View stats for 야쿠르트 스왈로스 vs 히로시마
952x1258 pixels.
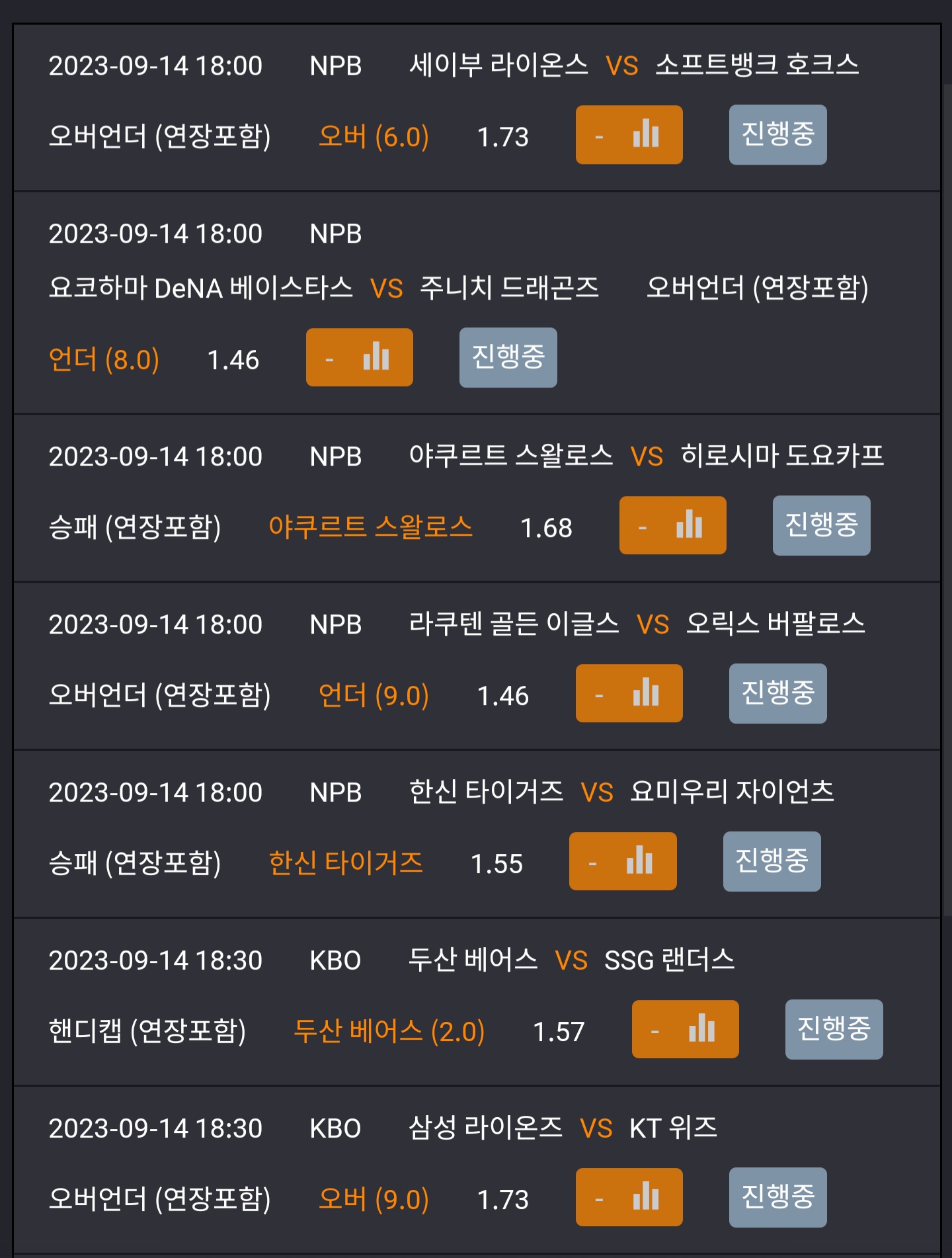click(x=672, y=526)
